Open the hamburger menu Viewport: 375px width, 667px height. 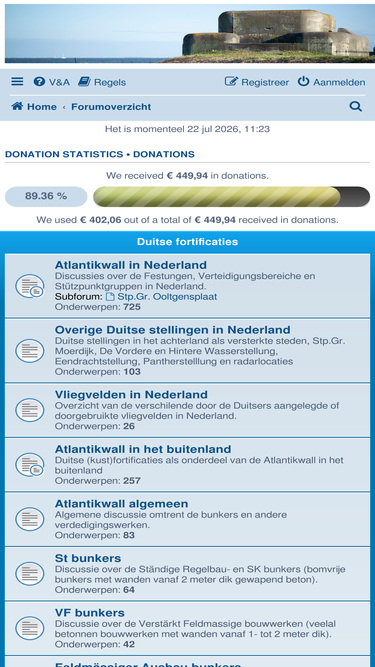[17, 81]
